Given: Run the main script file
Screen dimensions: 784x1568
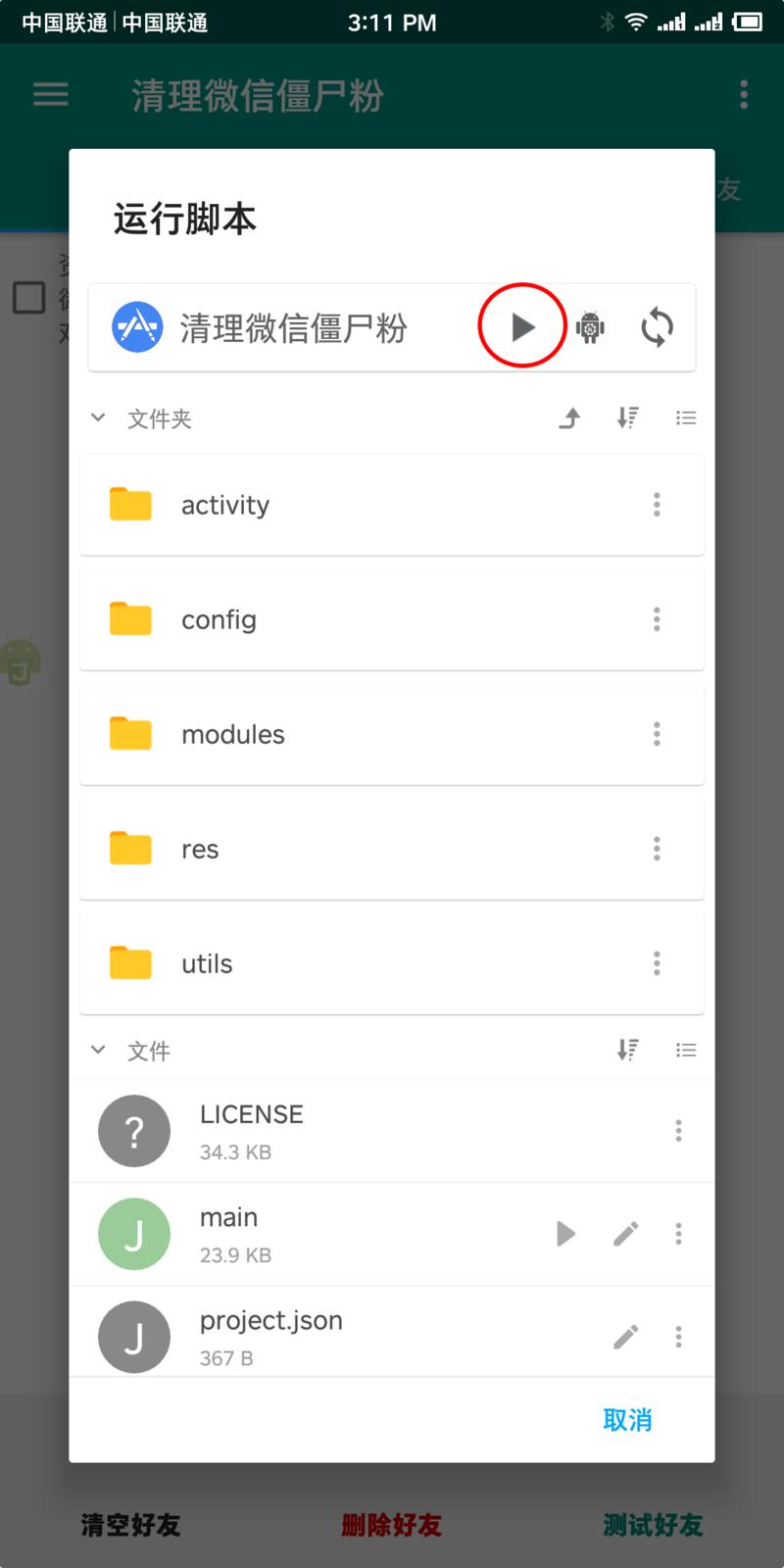Looking at the screenshot, I should pyautogui.click(x=565, y=1233).
